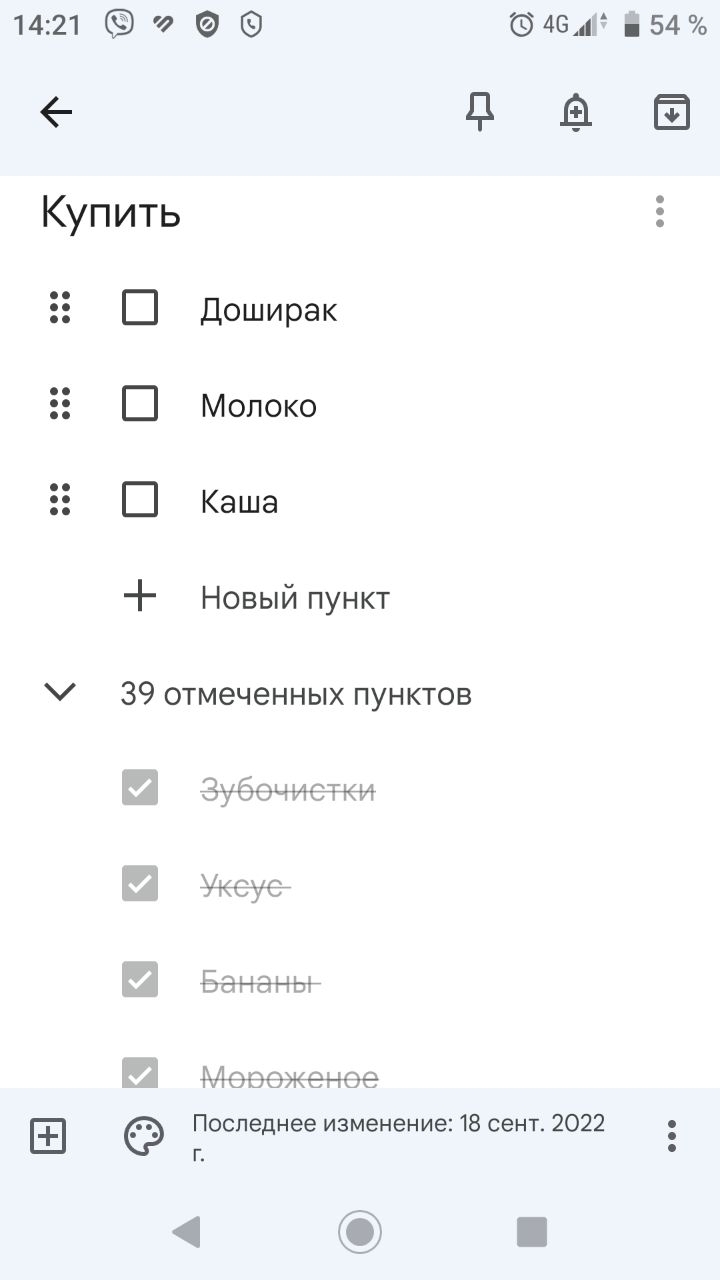Screen dimensions: 720x1280
Task: Check the Молоко checkbox
Action: tap(140, 404)
